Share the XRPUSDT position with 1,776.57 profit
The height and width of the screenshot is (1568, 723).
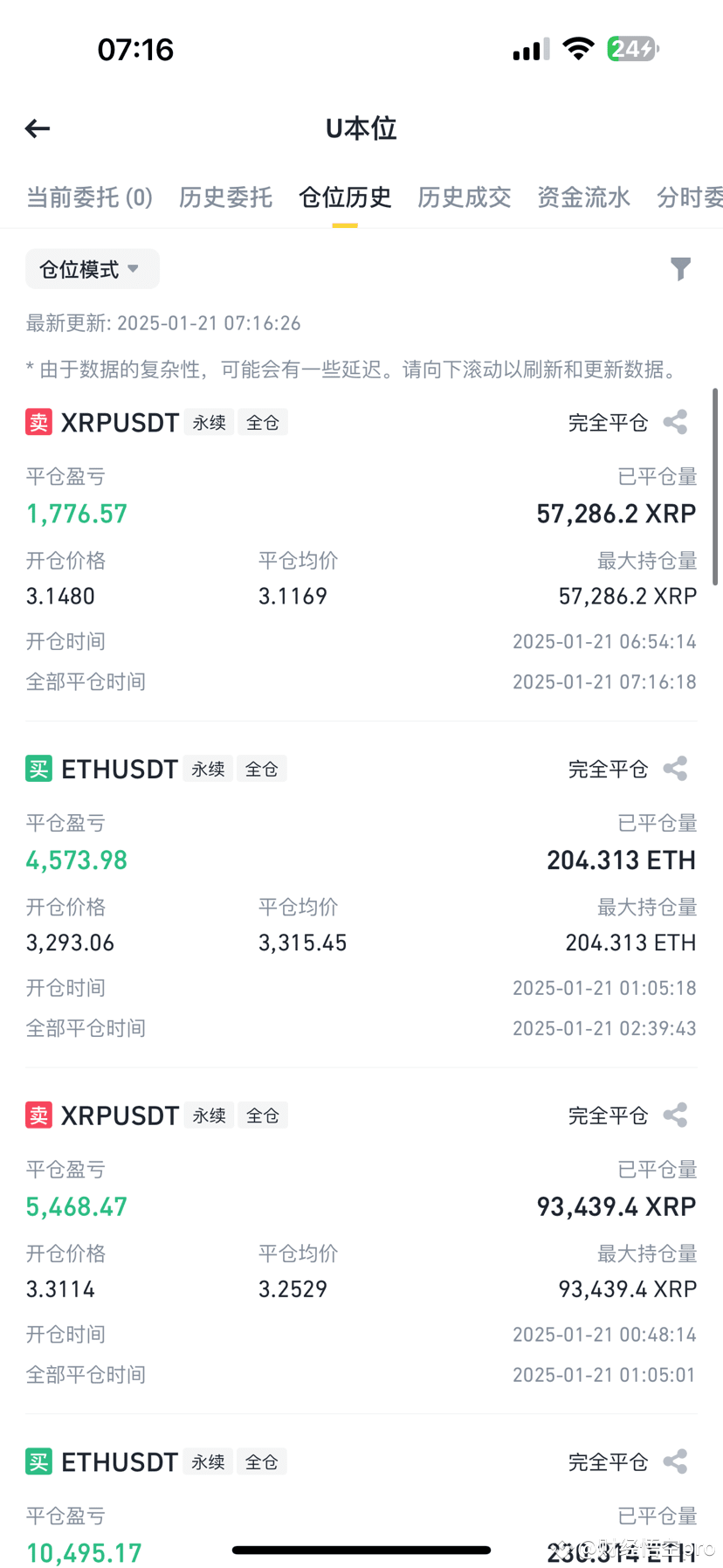(x=675, y=423)
